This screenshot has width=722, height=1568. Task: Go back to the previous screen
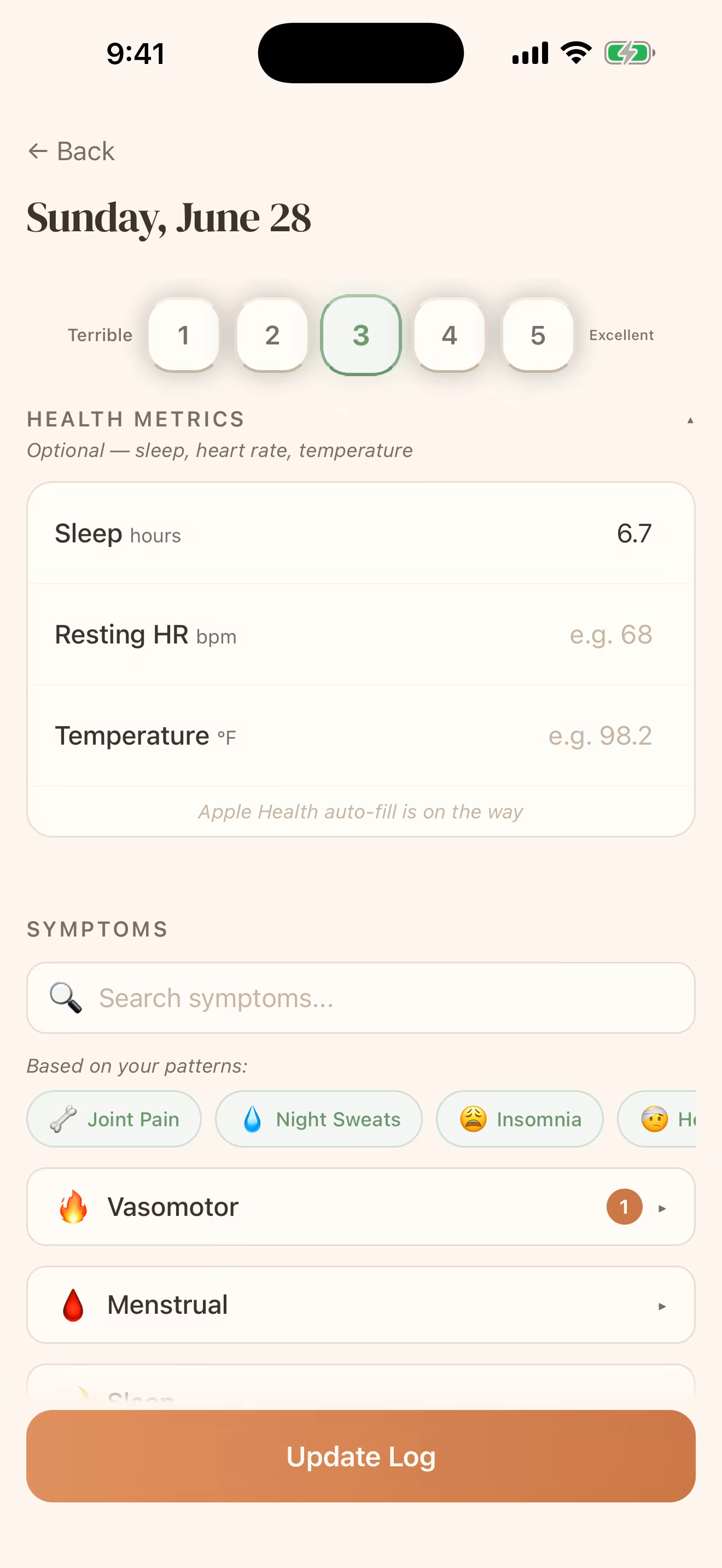coord(71,151)
